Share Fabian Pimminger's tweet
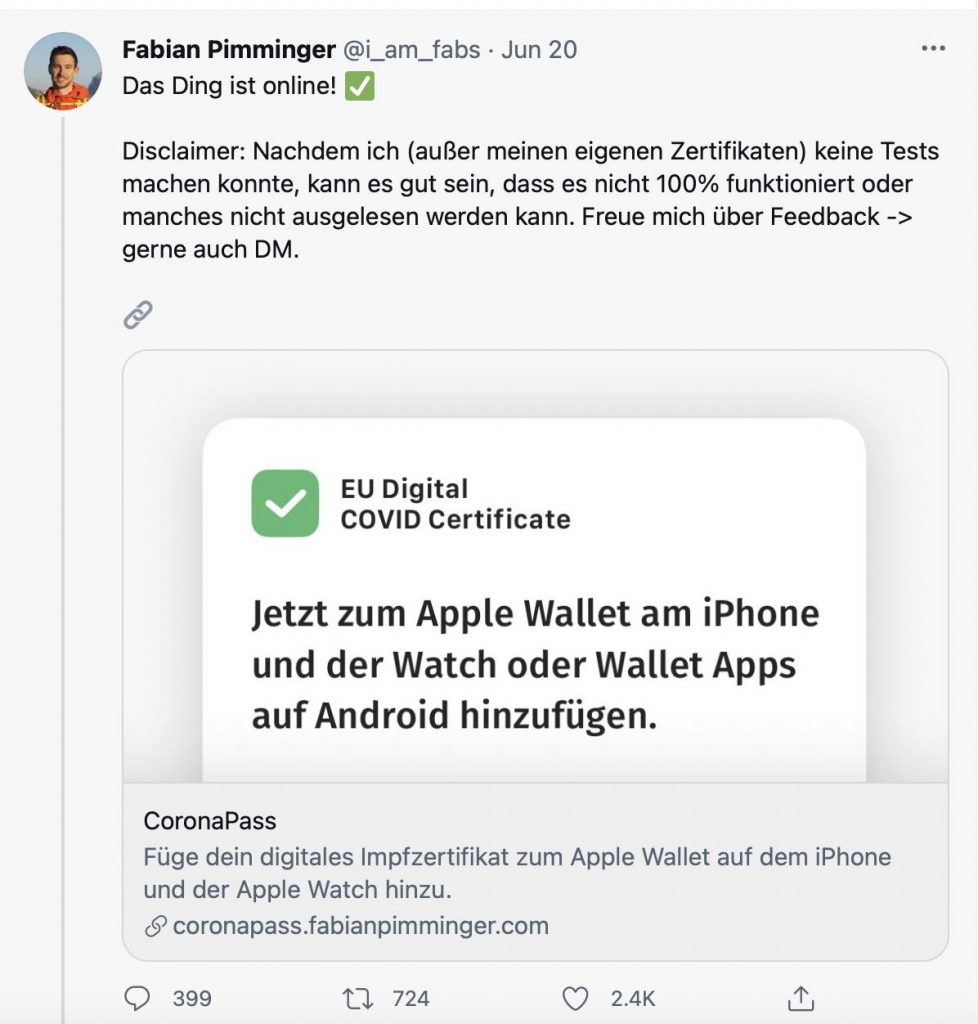This screenshot has height=1024, width=978. 802,998
